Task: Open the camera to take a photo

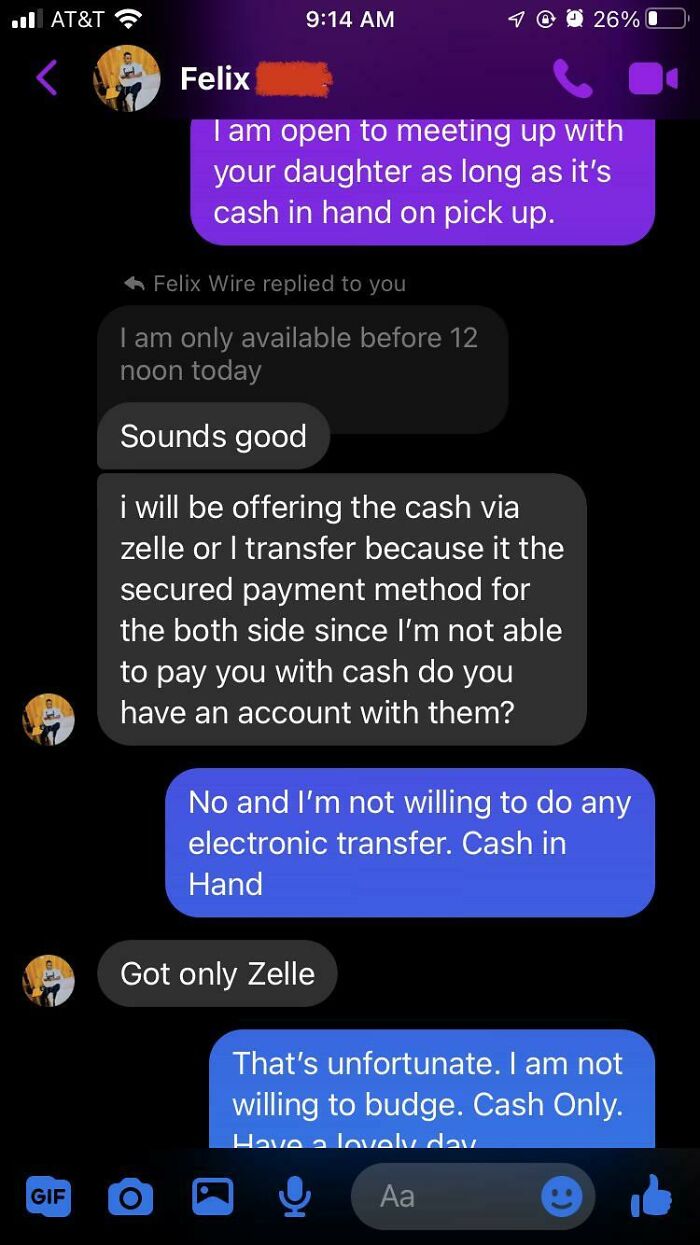Action: 129,1196
